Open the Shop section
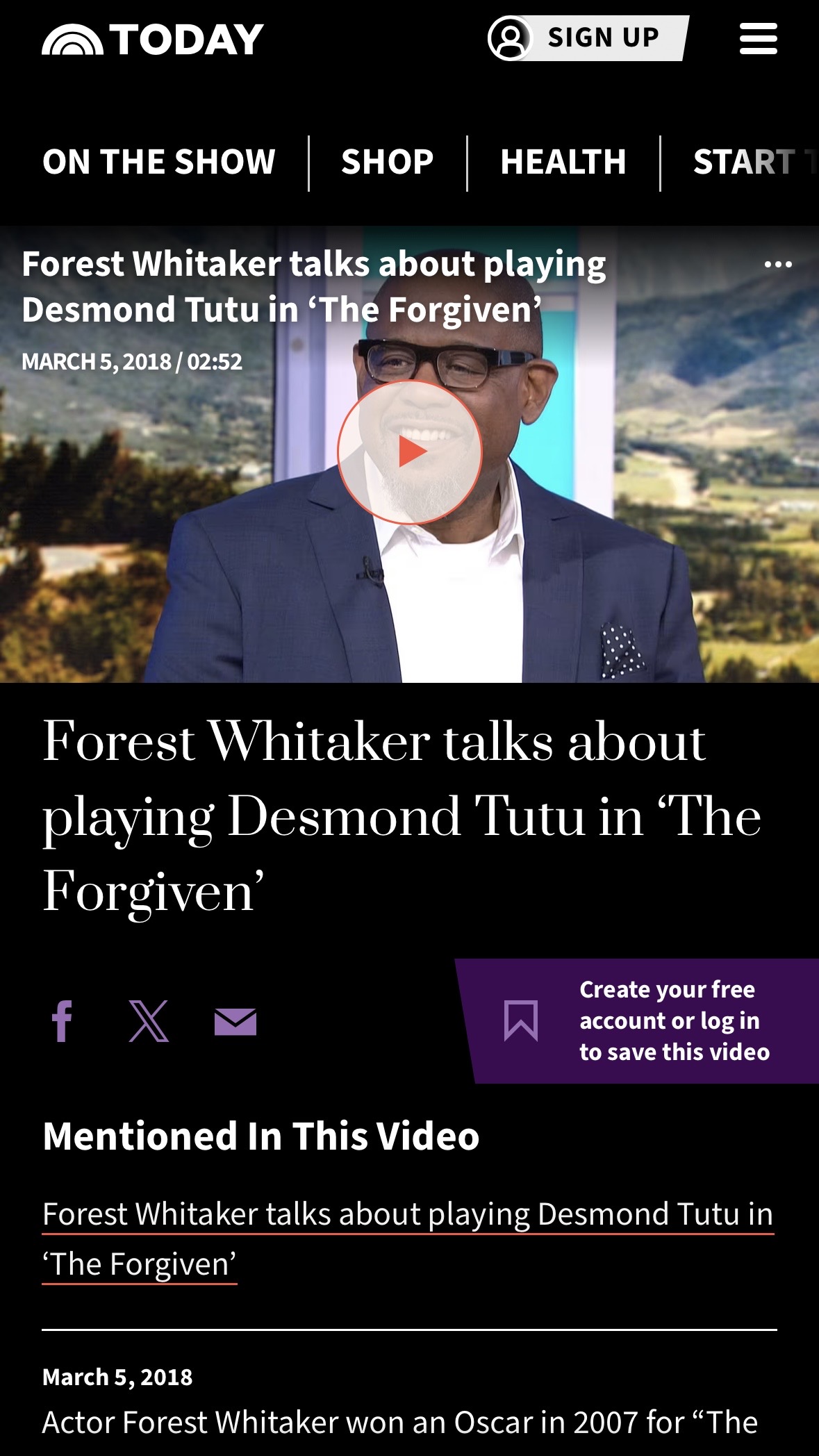The image size is (819, 1456). click(x=388, y=162)
